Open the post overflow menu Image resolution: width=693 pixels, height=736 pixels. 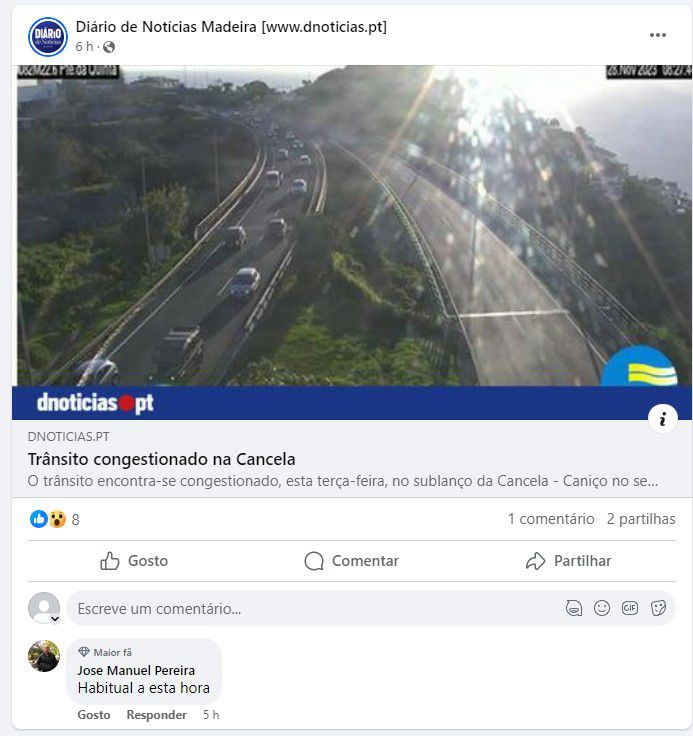[657, 35]
